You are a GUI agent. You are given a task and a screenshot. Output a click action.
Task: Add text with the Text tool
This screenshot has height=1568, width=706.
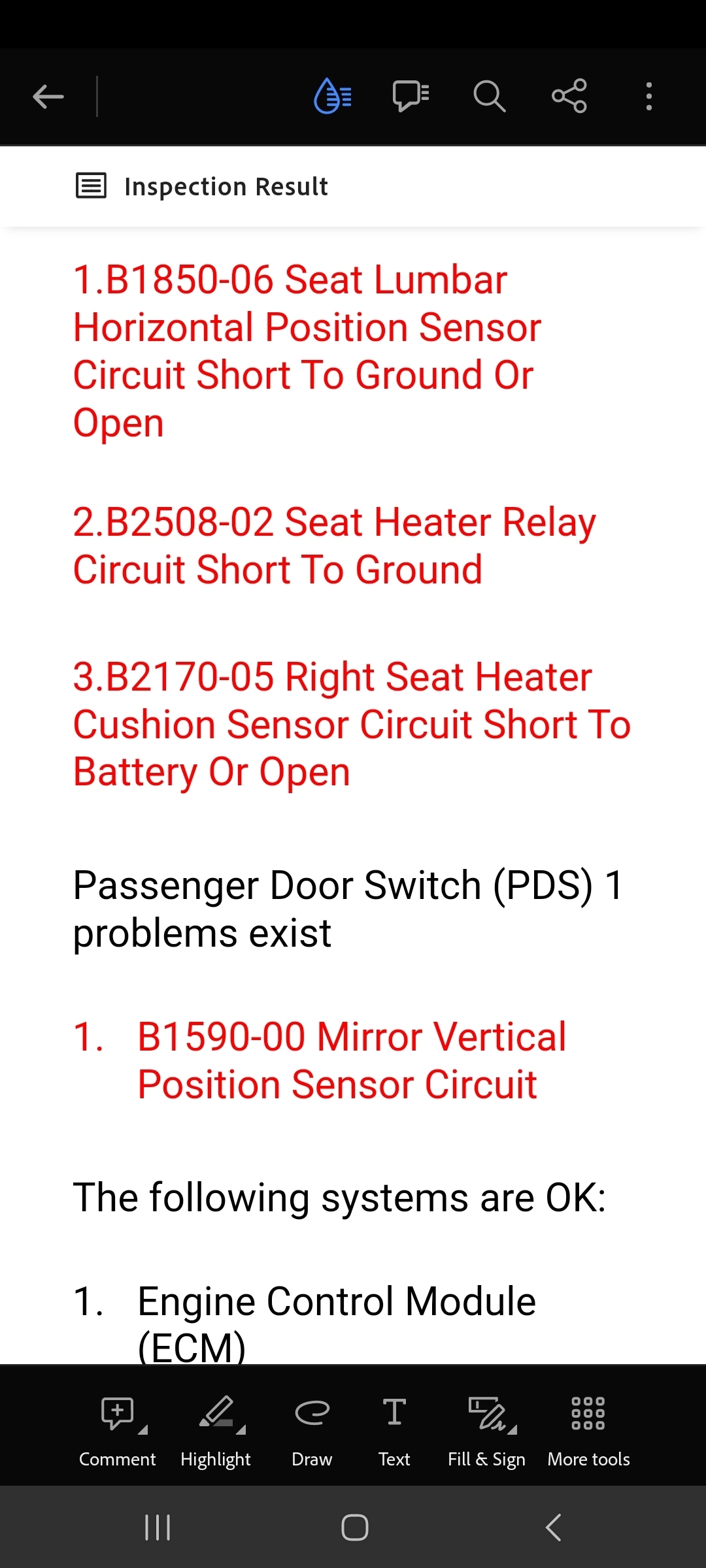(x=394, y=1428)
